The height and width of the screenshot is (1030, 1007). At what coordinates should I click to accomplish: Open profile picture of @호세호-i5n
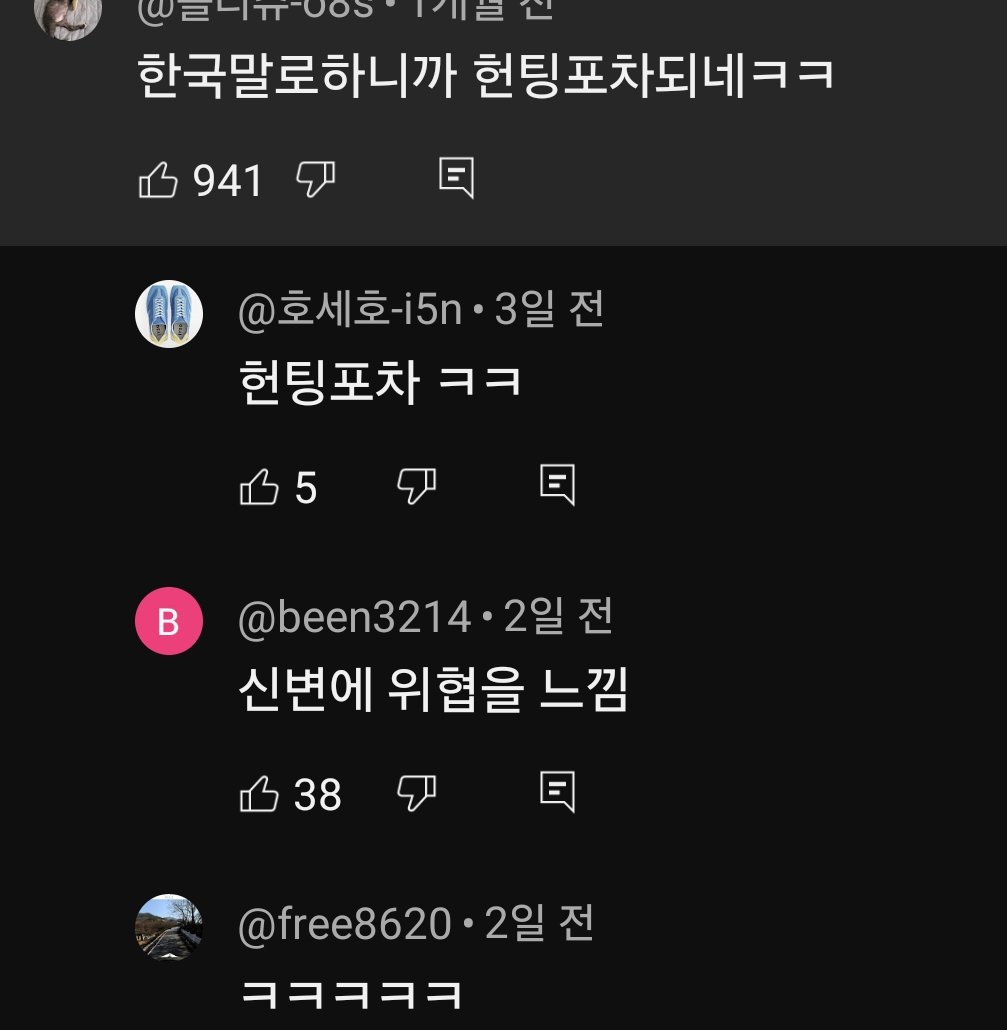pos(169,314)
